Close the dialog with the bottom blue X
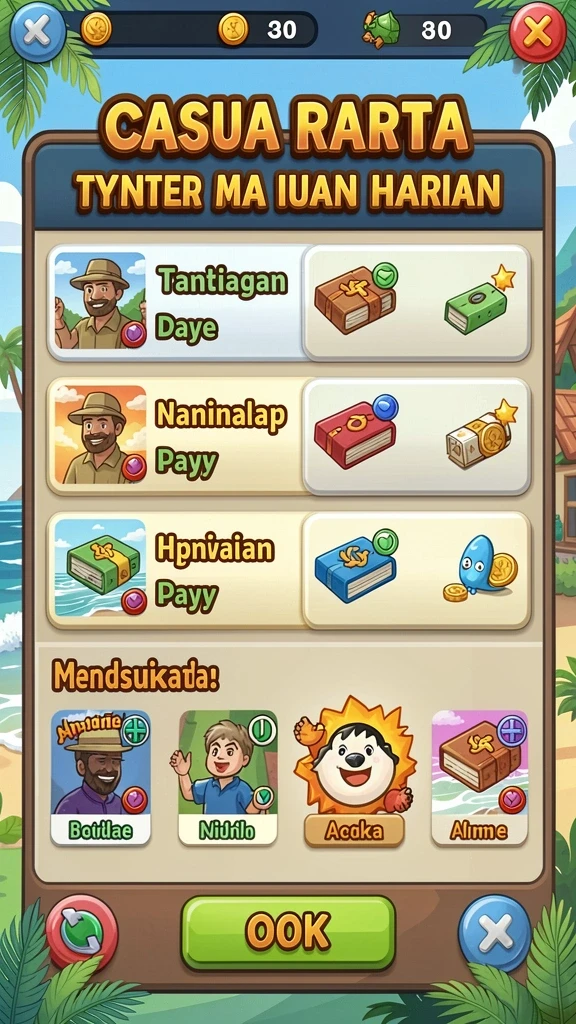This screenshot has height=1024, width=576. 494,933
